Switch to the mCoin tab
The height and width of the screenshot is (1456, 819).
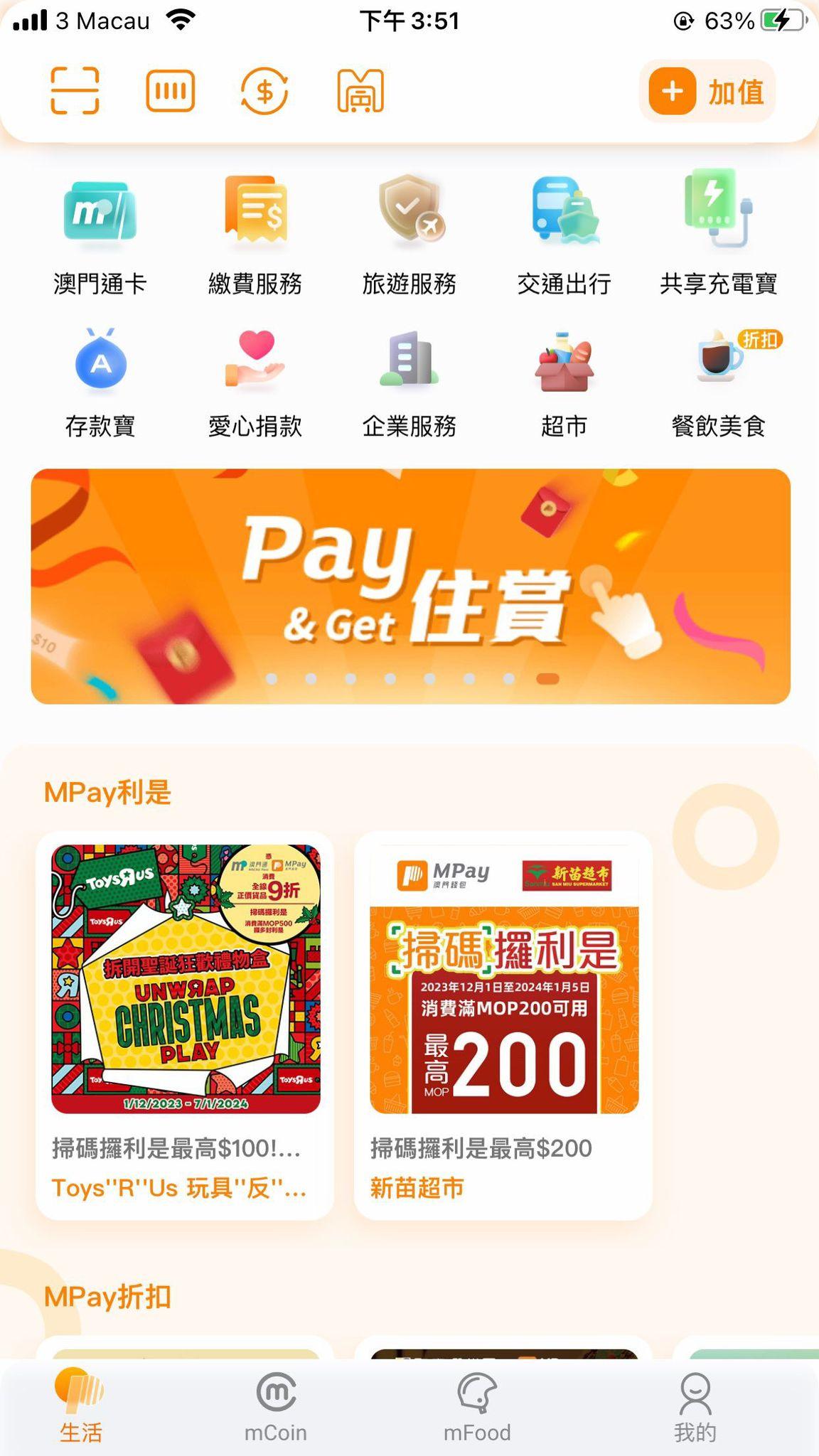pos(276,1408)
